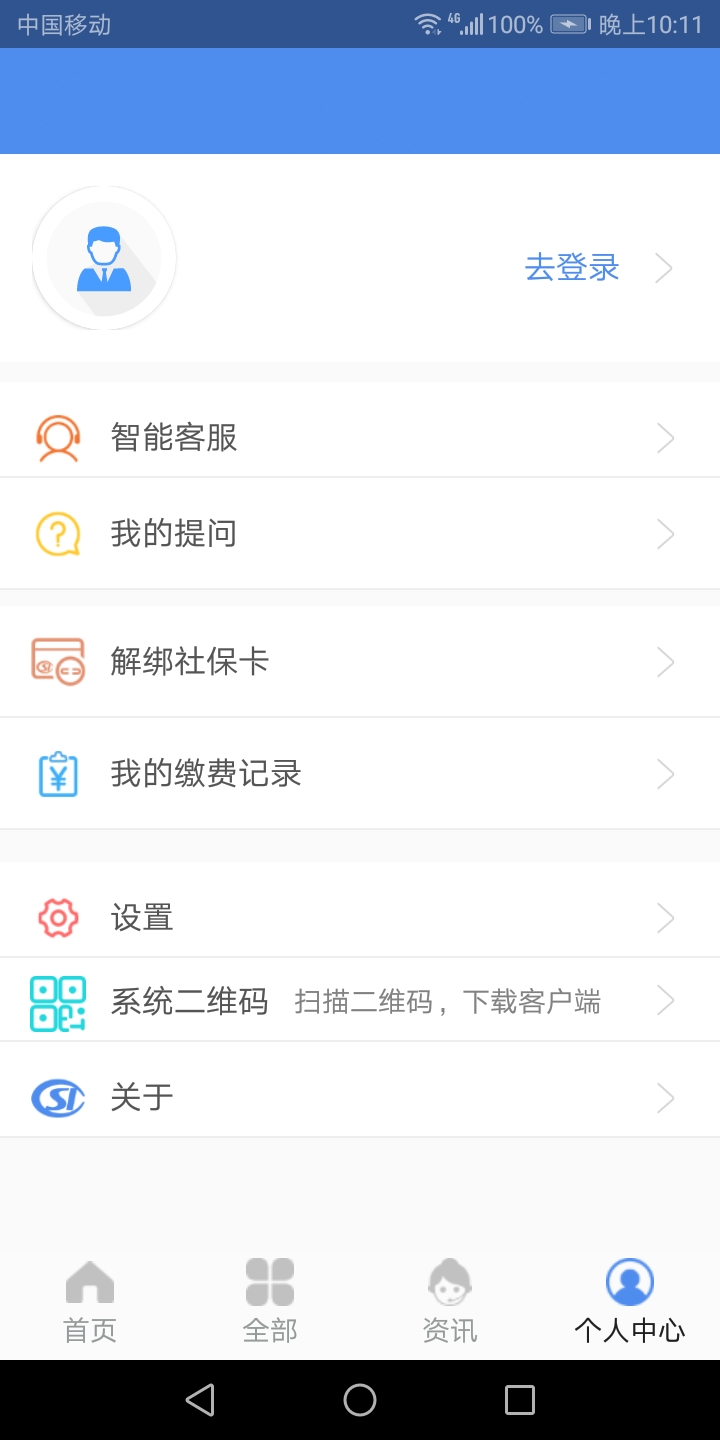720x1440 pixels.
Task: Open the 智能客服 customer service icon
Action: click(x=57, y=437)
